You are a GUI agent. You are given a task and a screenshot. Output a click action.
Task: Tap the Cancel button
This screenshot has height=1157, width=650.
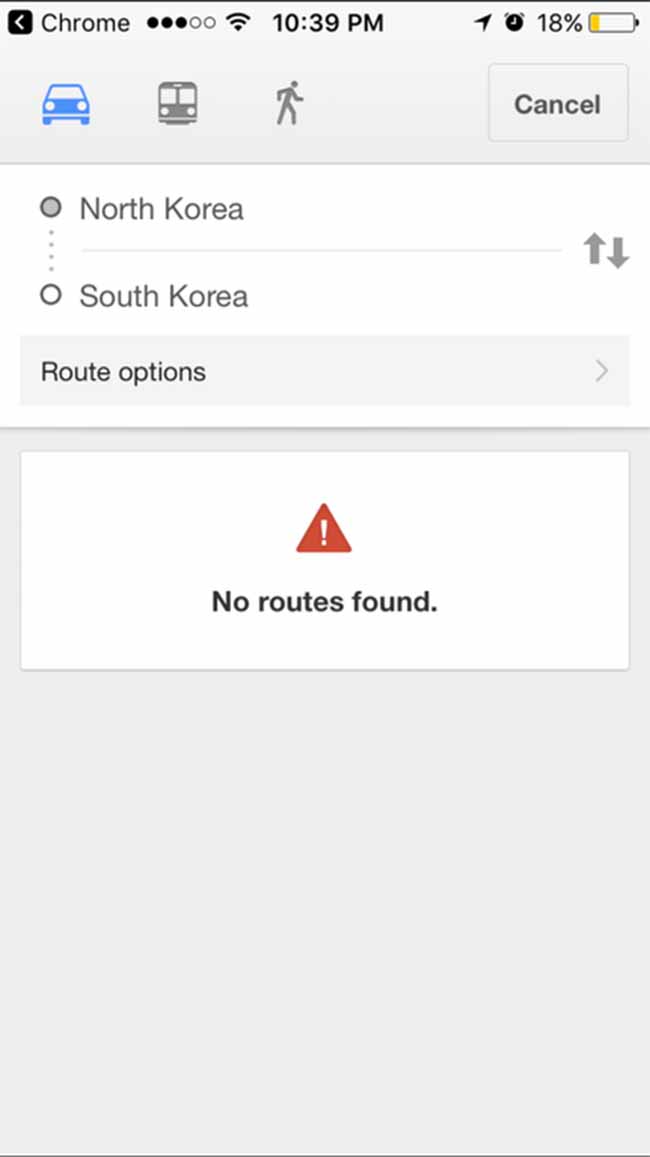click(558, 103)
